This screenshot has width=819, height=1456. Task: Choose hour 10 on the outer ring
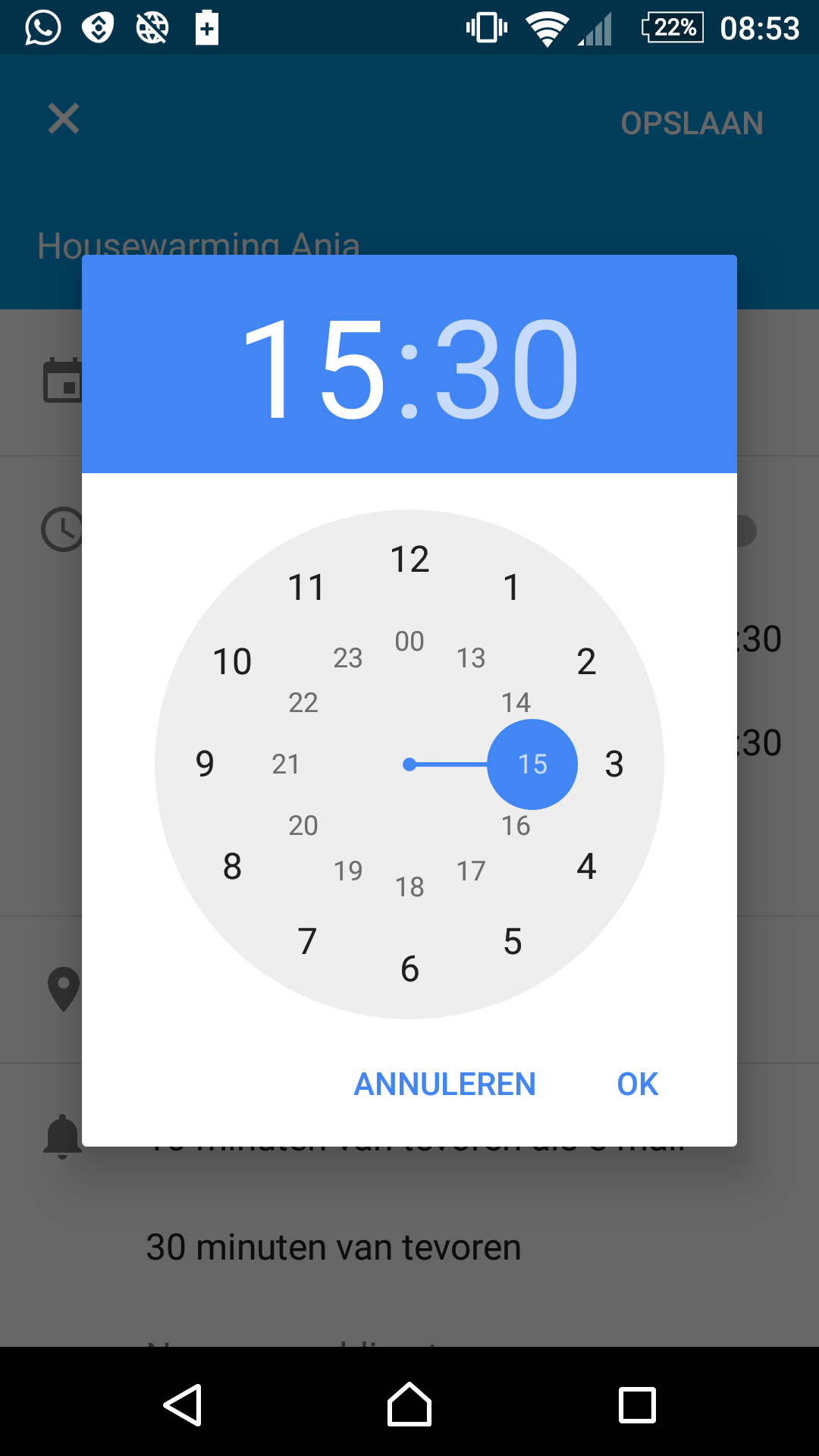(x=232, y=661)
